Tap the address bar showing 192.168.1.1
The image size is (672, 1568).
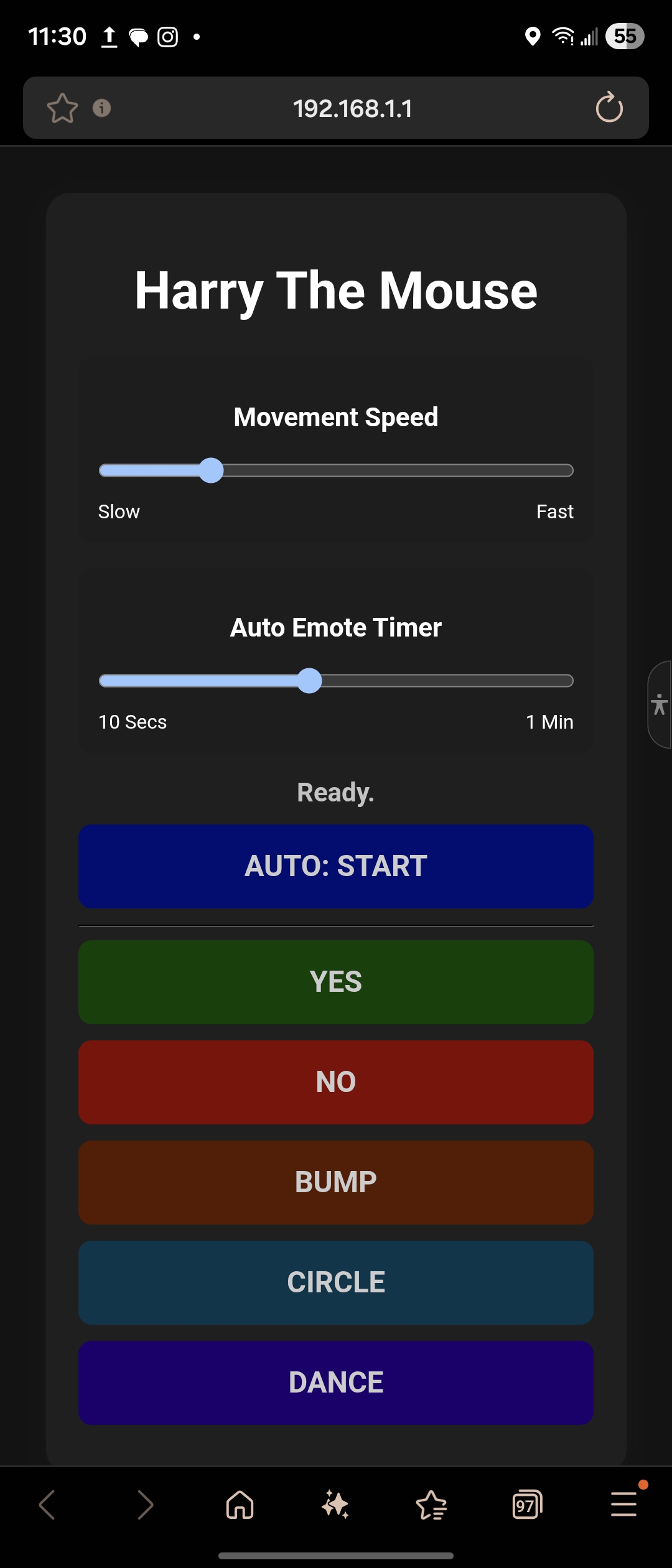[352, 108]
